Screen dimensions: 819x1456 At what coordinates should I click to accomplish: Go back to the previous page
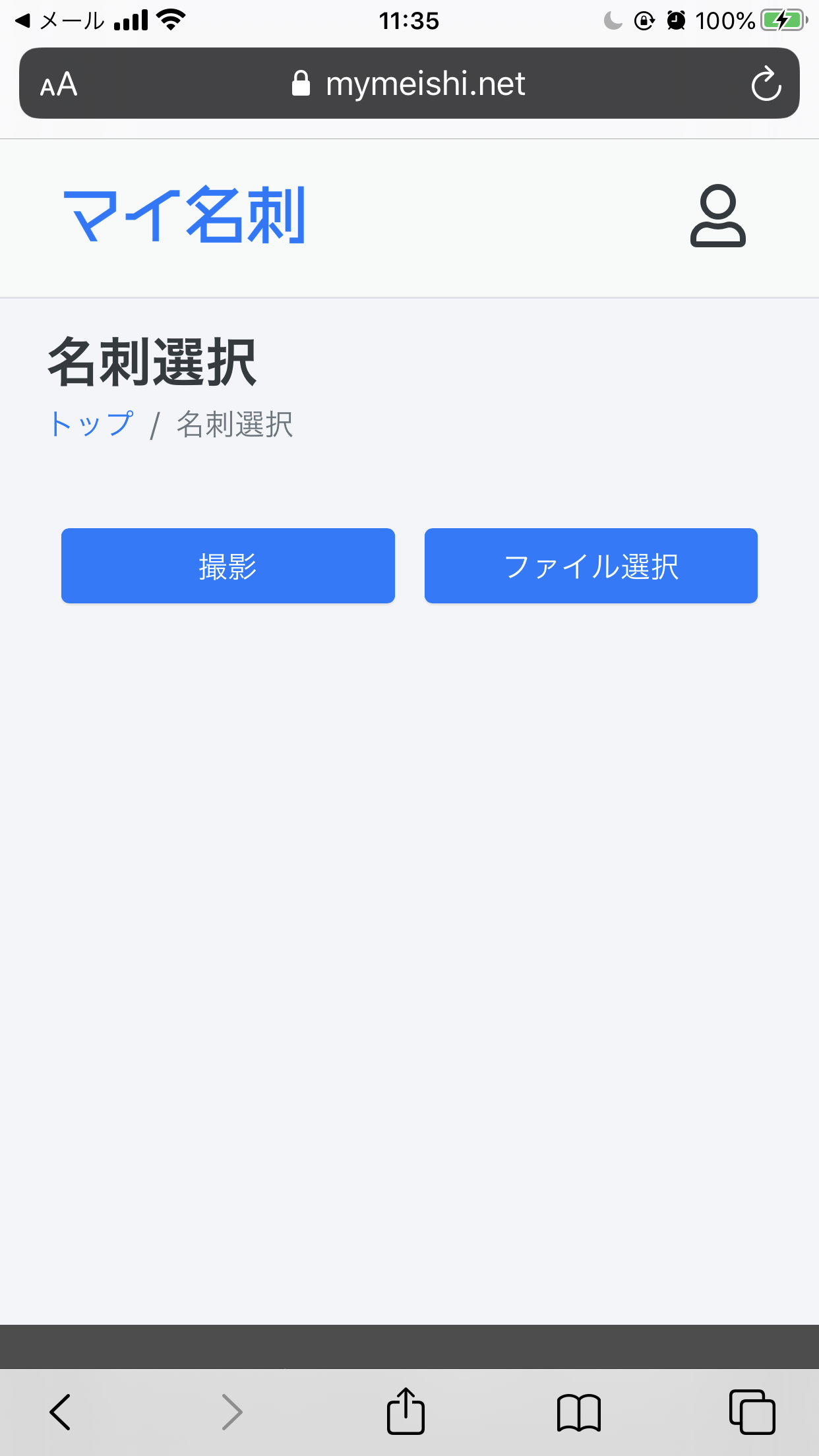60,1412
